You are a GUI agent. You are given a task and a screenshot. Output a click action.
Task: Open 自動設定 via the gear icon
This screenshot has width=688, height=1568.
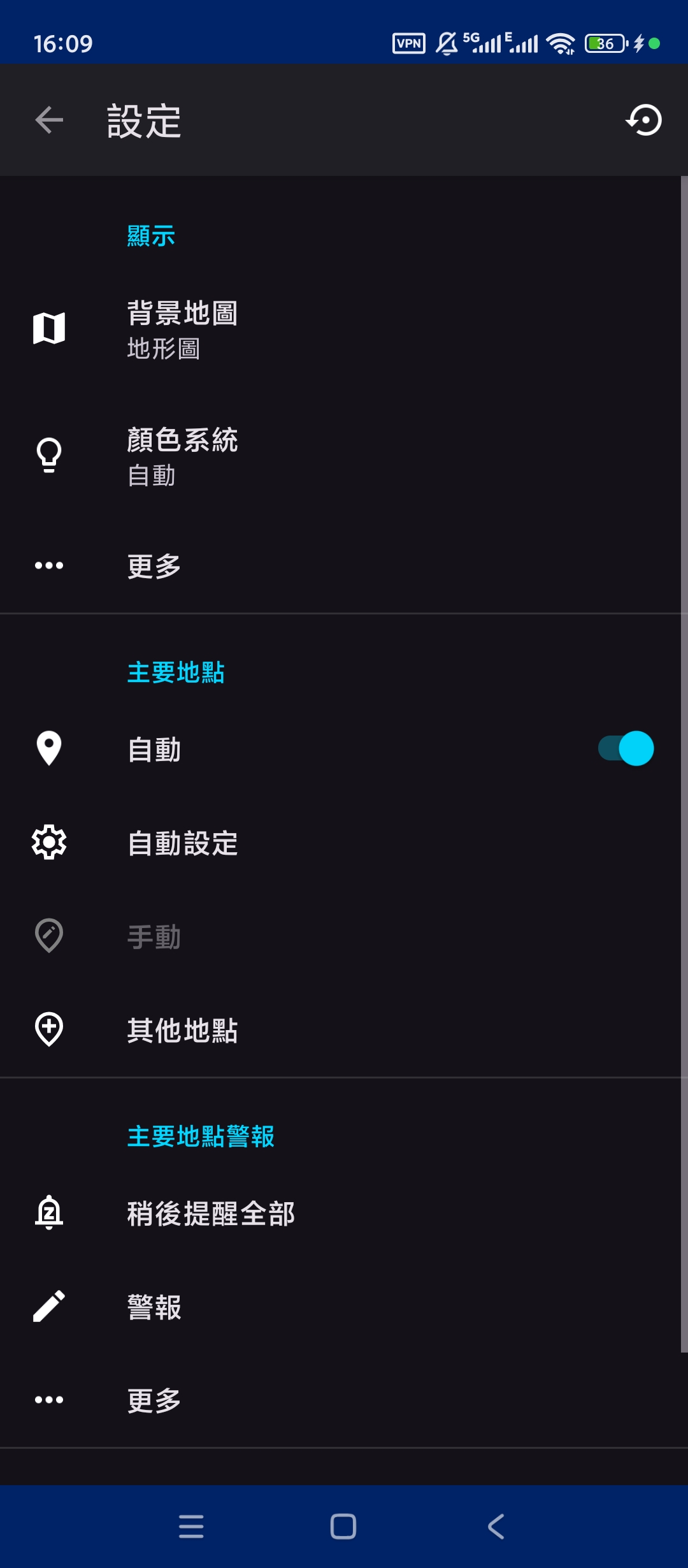pos(48,843)
